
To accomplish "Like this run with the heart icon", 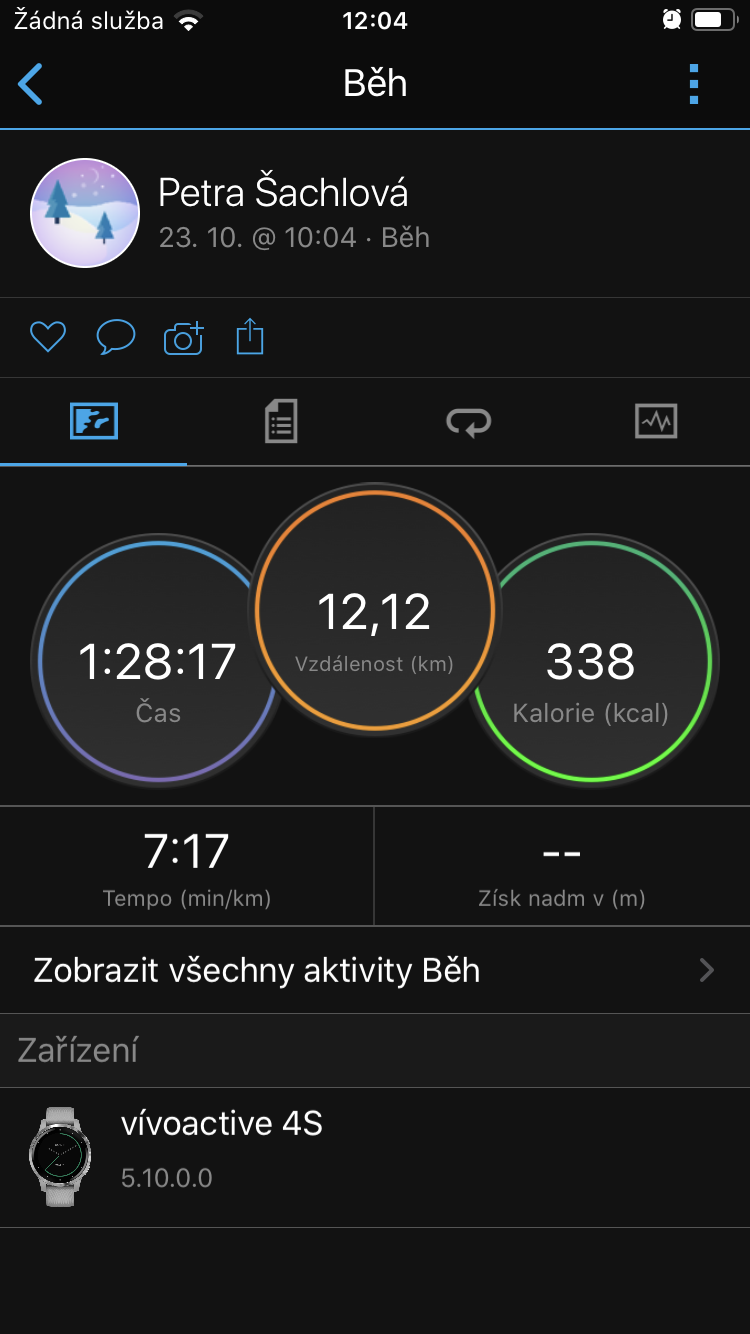I will pos(48,338).
